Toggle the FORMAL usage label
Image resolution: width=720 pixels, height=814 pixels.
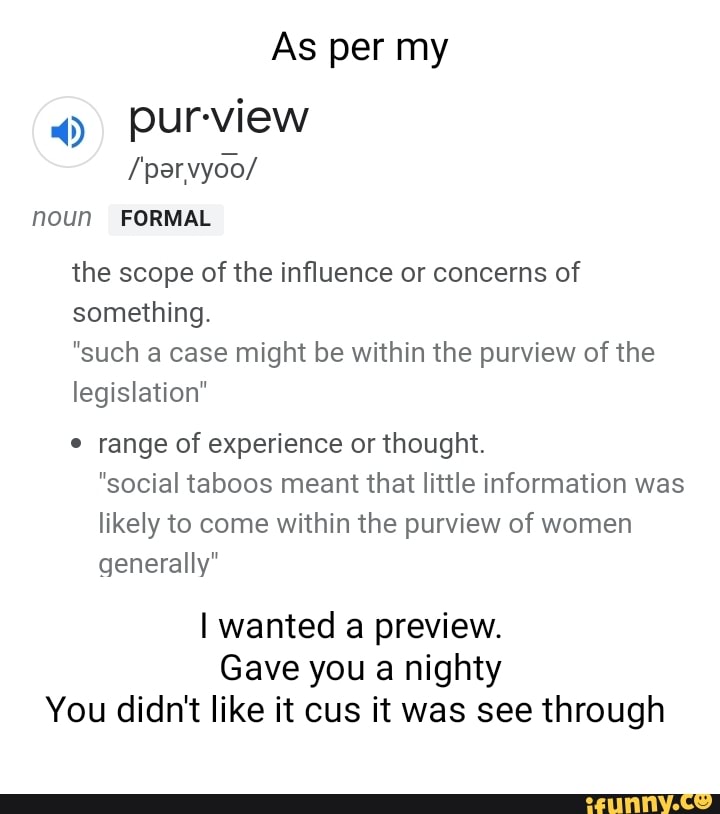click(165, 218)
